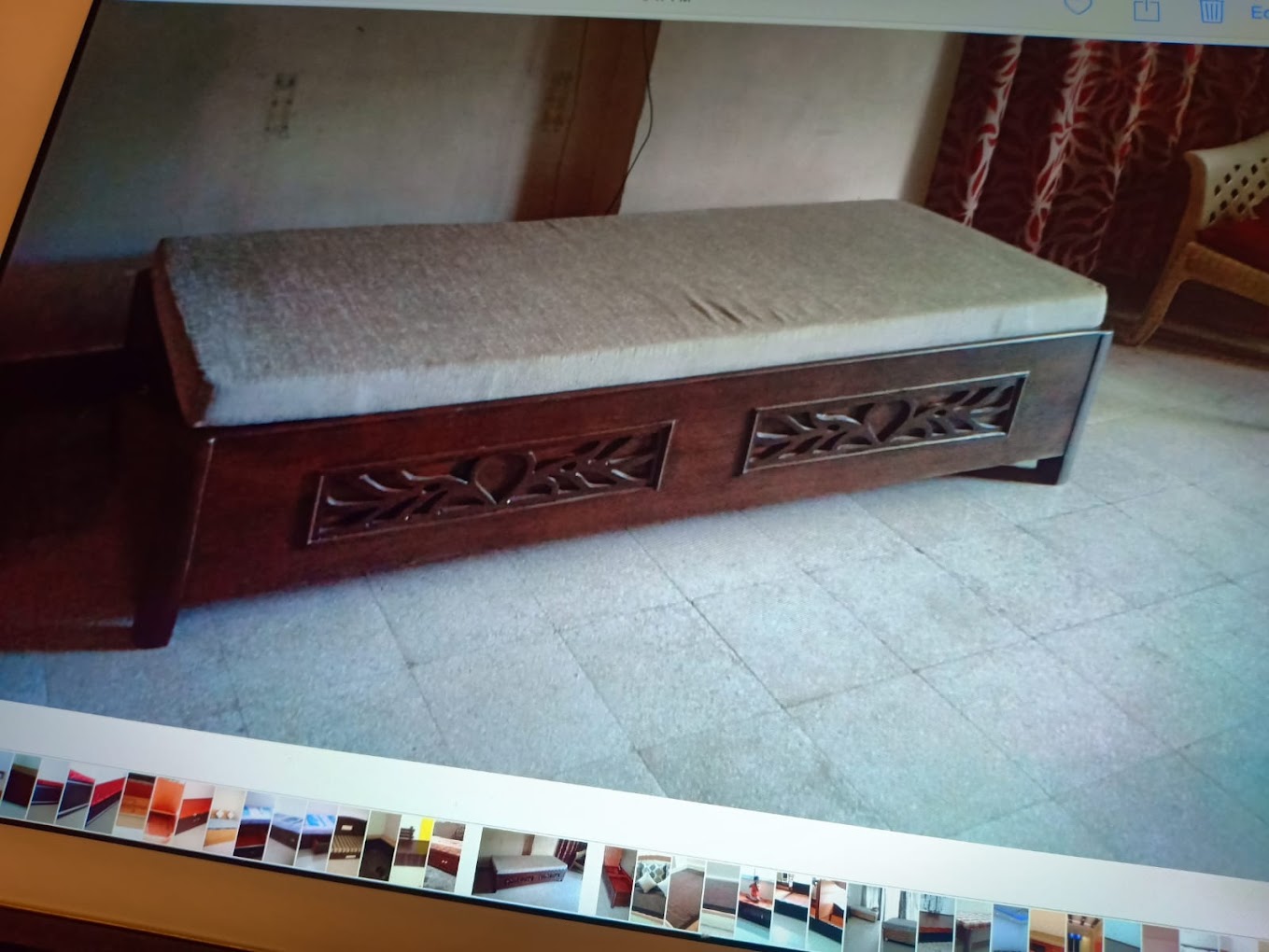Delete this photo with the trash icon

[1211, 11]
